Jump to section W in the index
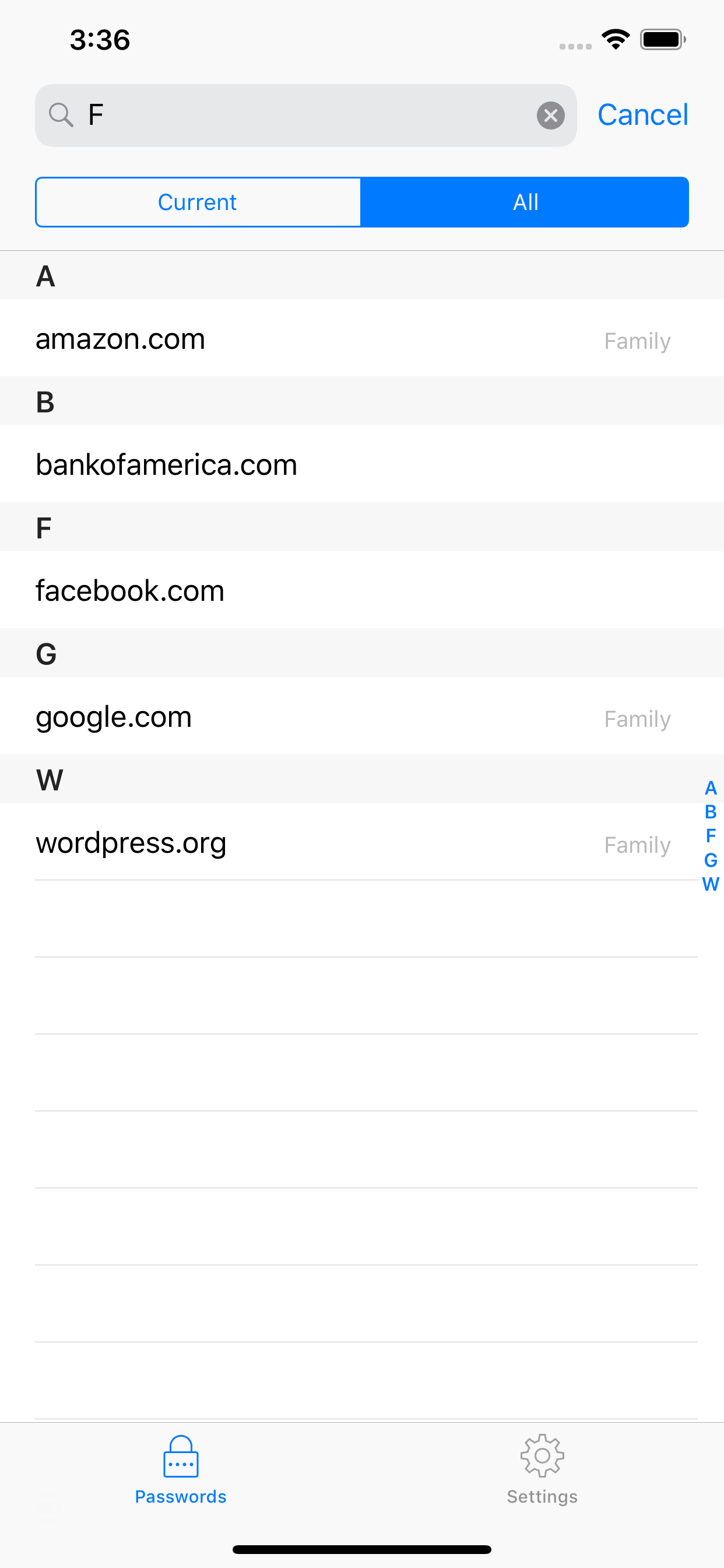This screenshot has height=1568, width=724. coord(710,884)
